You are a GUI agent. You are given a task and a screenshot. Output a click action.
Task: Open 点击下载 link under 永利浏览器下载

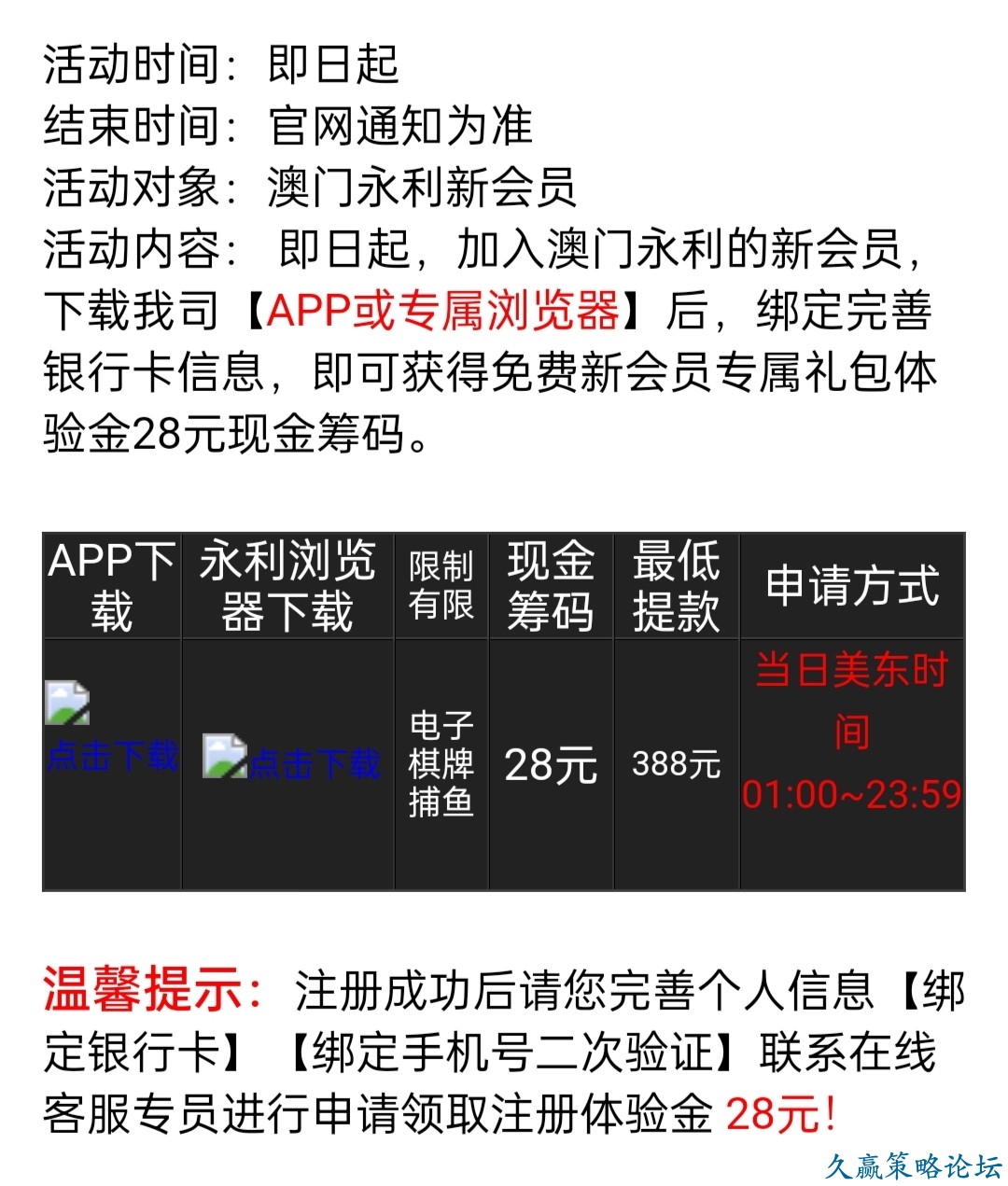[314, 764]
